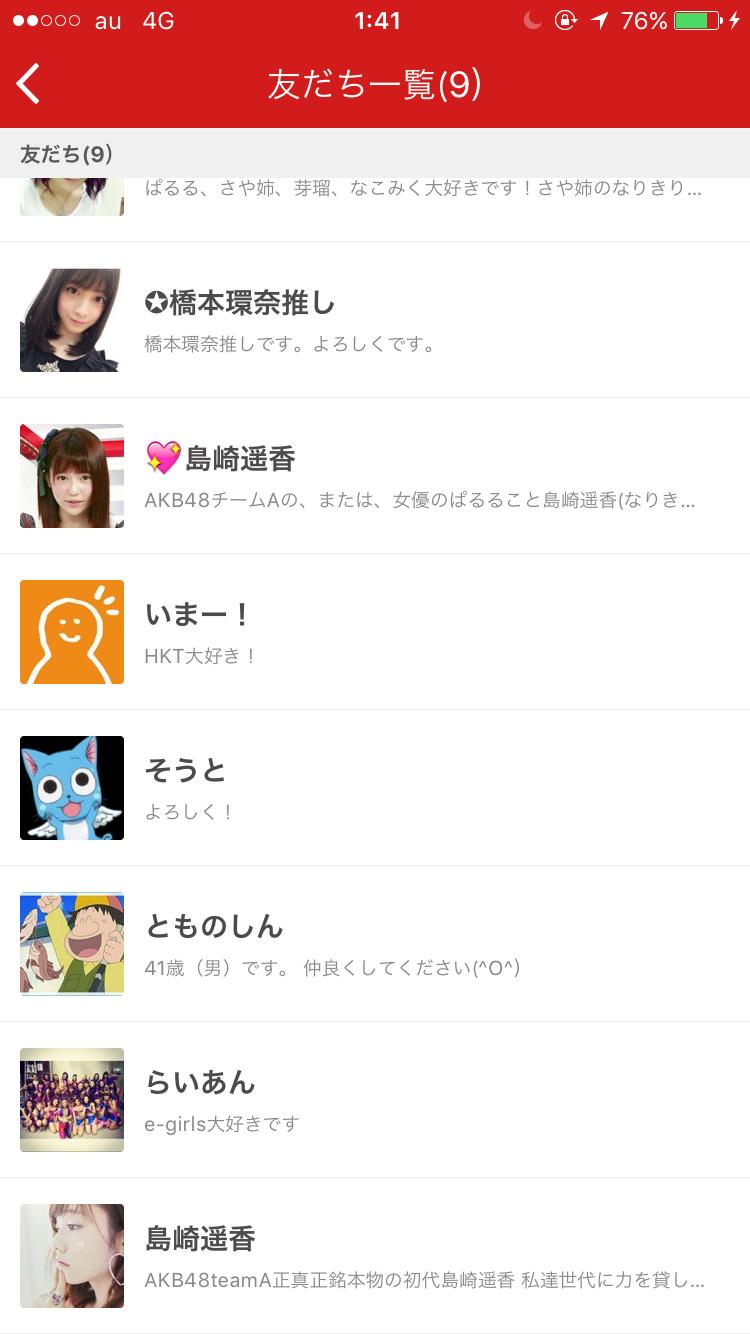Image resolution: width=750 pixels, height=1334 pixels.
Task: Tap the 💖島崎遥香 avatar thumbnail
Action: pyautogui.click(x=71, y=476)
